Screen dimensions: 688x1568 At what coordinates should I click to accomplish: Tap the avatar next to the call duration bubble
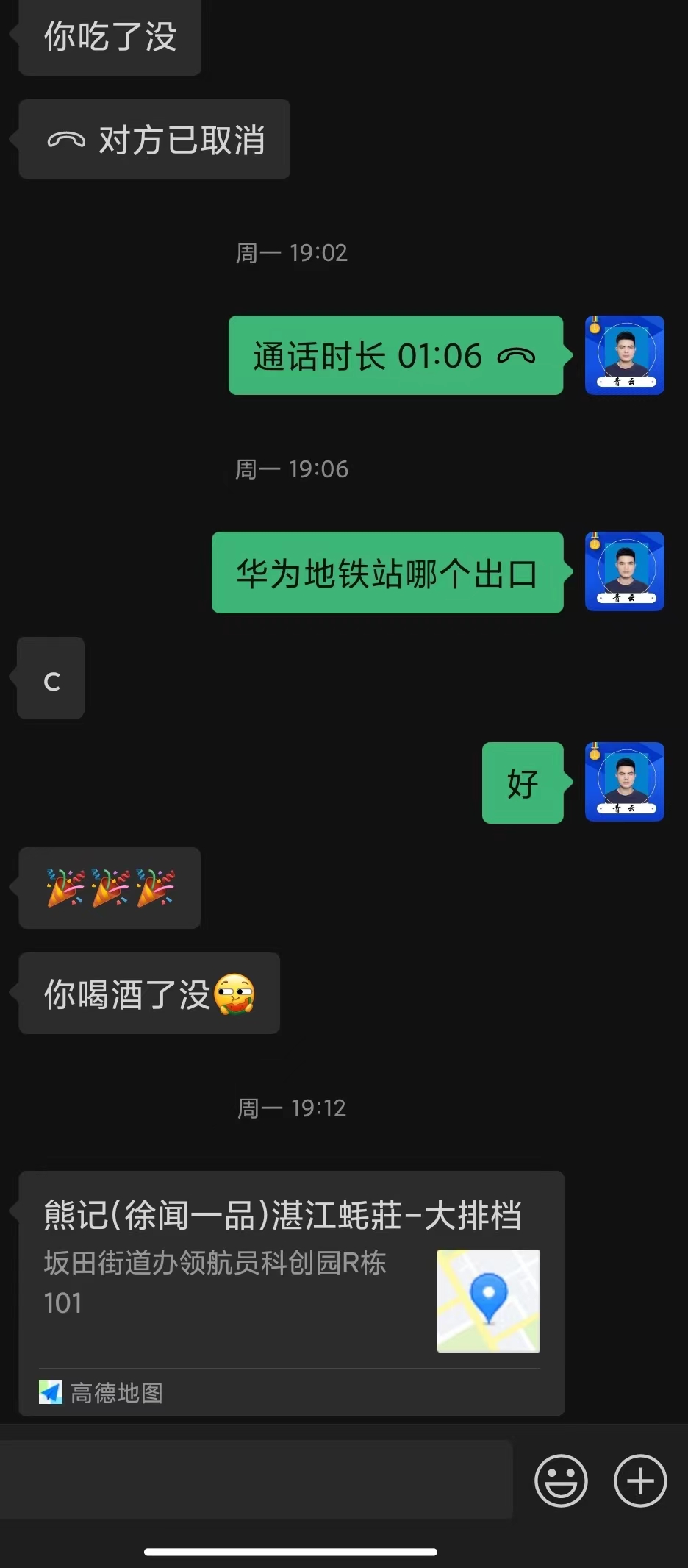(x=623, y=356)
